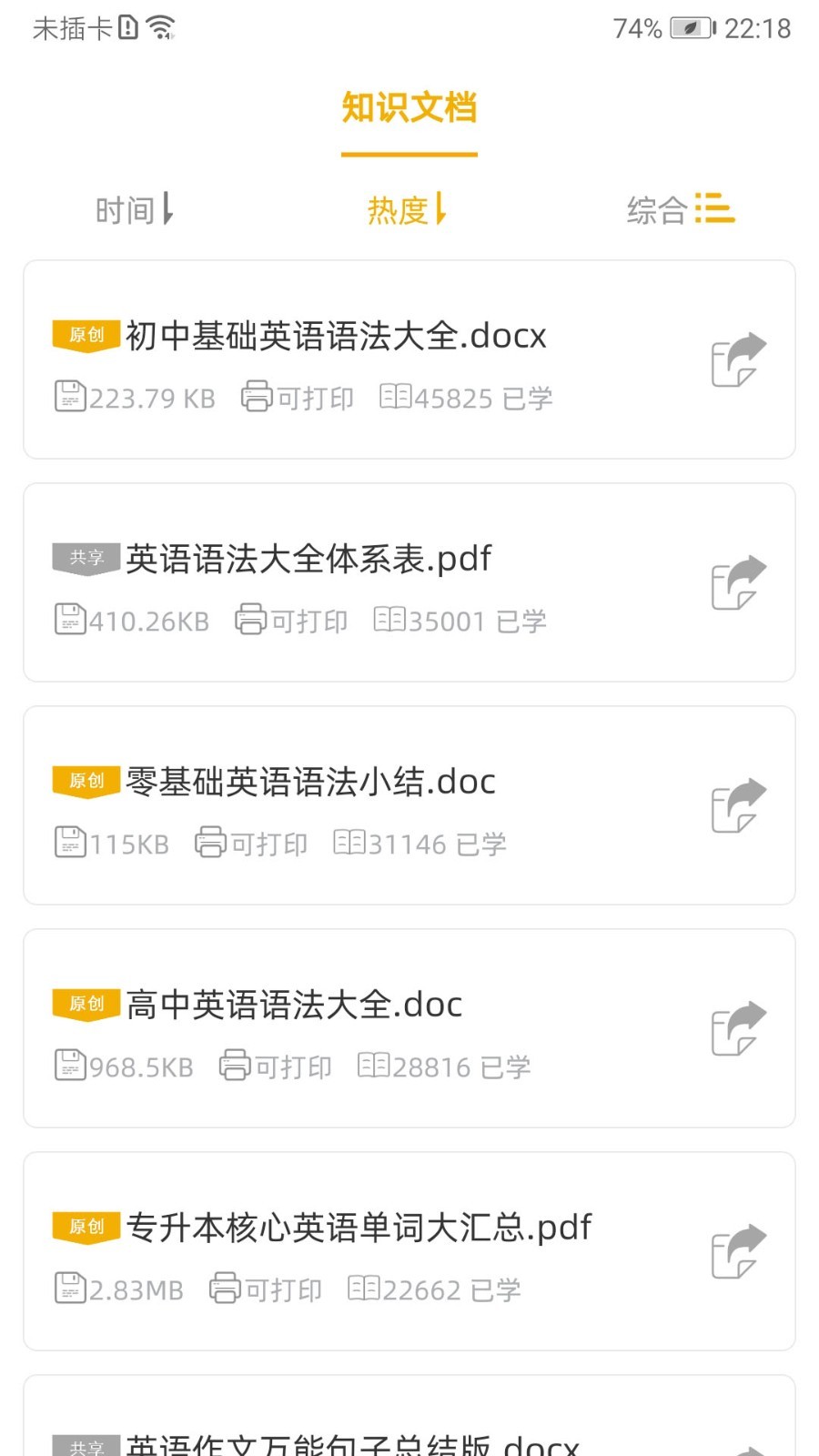Tap the share icon on 初中基础英语语法大全.docx
Image resolution: width=819 pixels, height=1456 pixels.
tap(737, 359)
